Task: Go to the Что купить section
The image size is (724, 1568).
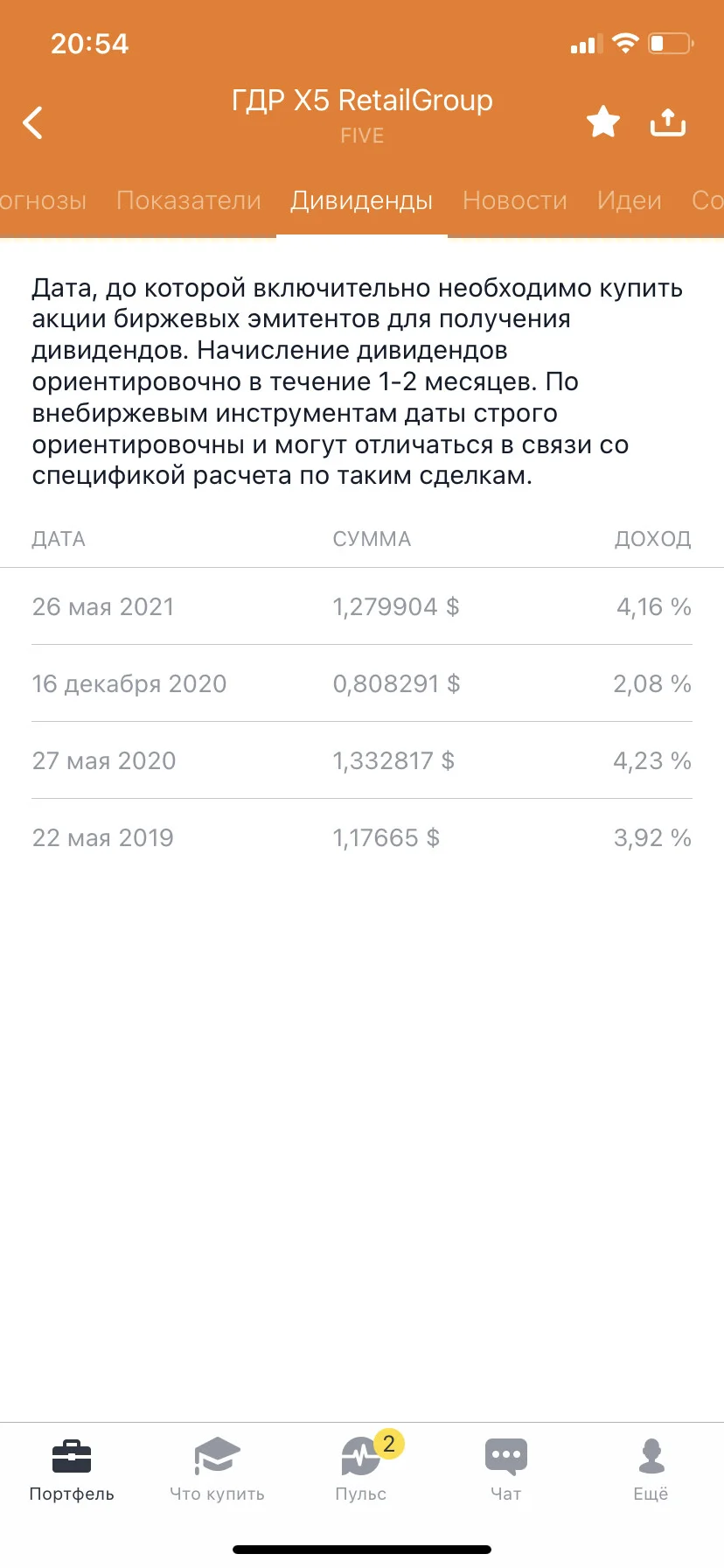Action: click(217, 1471)
